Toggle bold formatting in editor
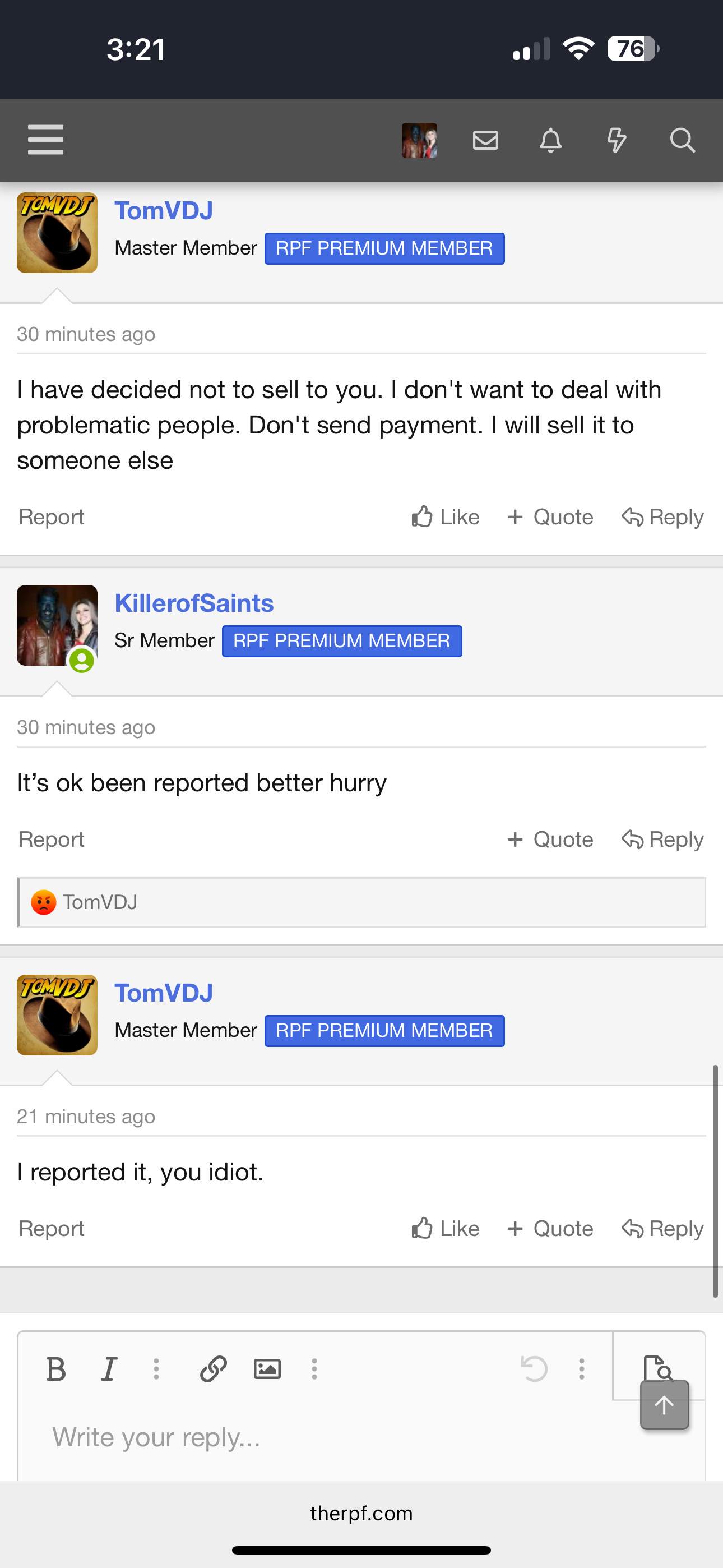The width and height of the screenshot is (723, 1568). [57, 1369]
